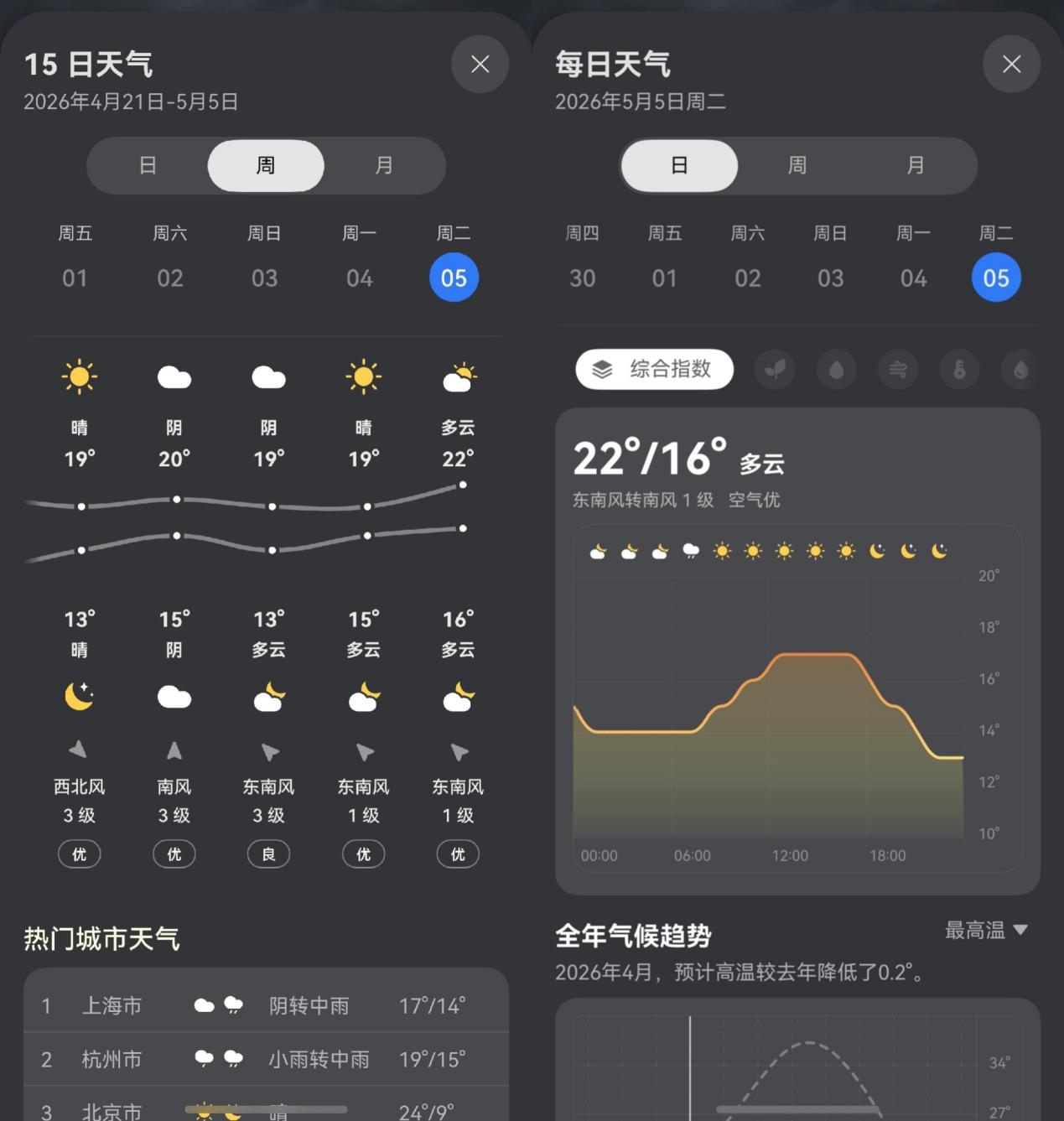Switch to 月 view in 每日天气 panel
The height and width of the screenshot is (1121, 1064).
pyautogui.click(x=916, y=165)
